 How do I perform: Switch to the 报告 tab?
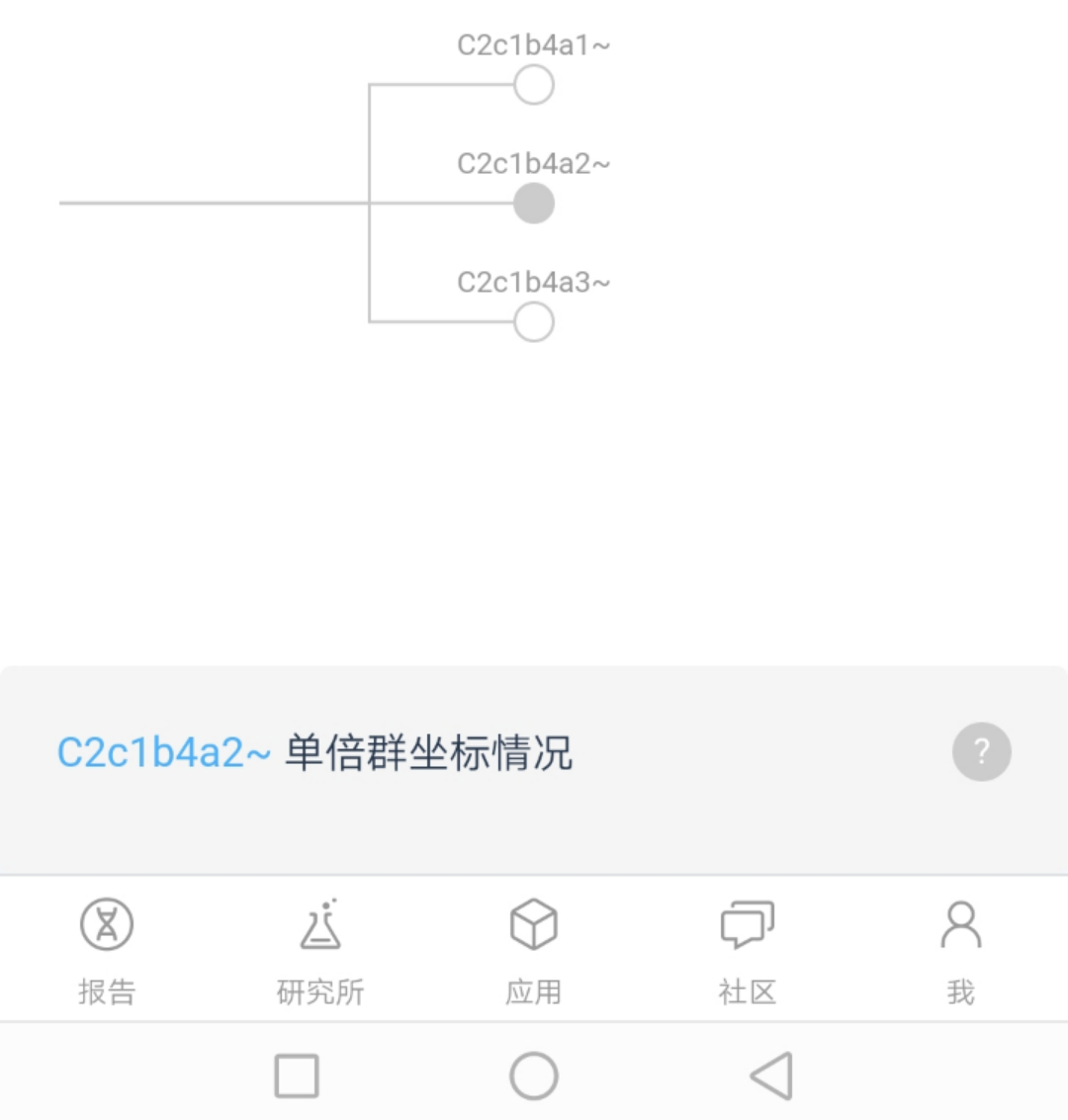[x=107, y=949]
